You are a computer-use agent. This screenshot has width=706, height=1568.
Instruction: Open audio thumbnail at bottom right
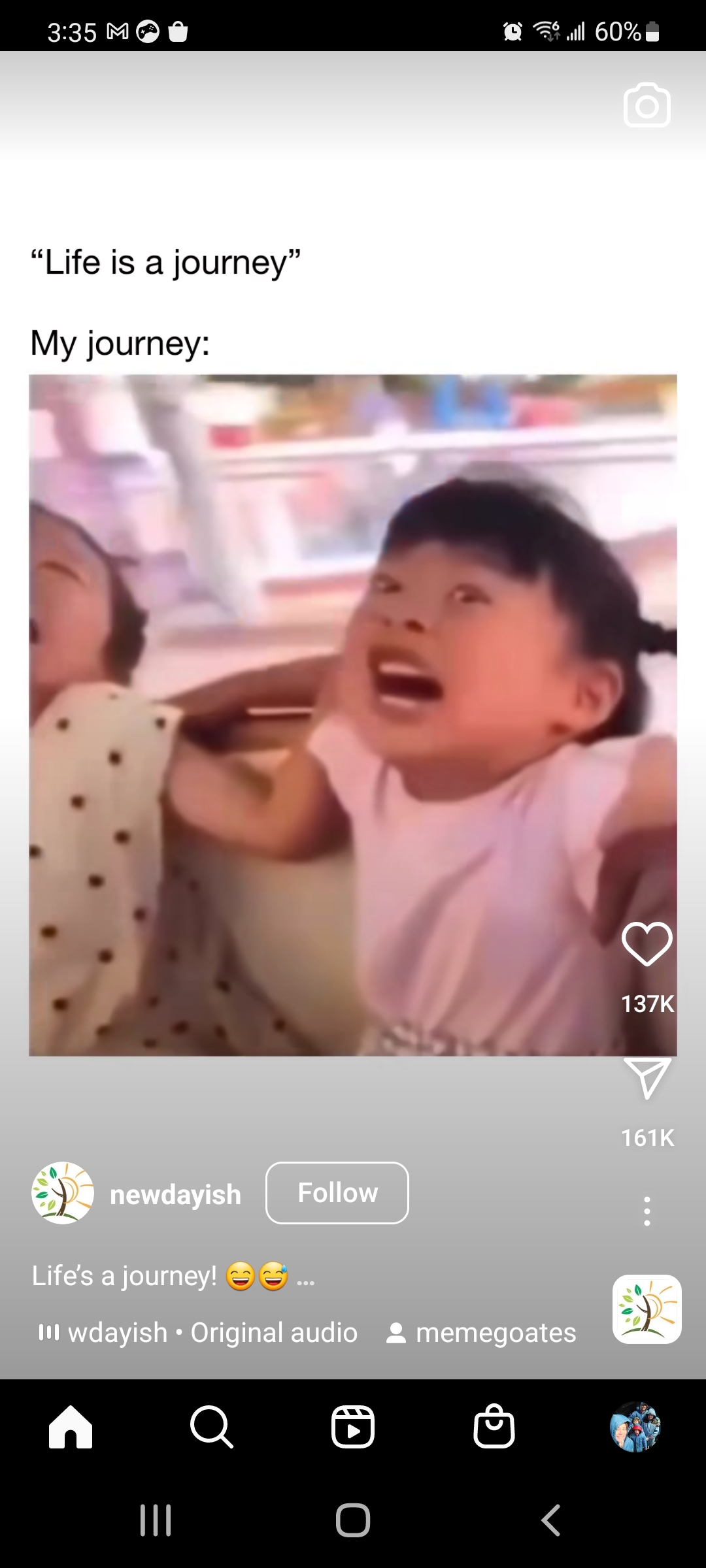pyautogui.click(x=647, y=1309)
